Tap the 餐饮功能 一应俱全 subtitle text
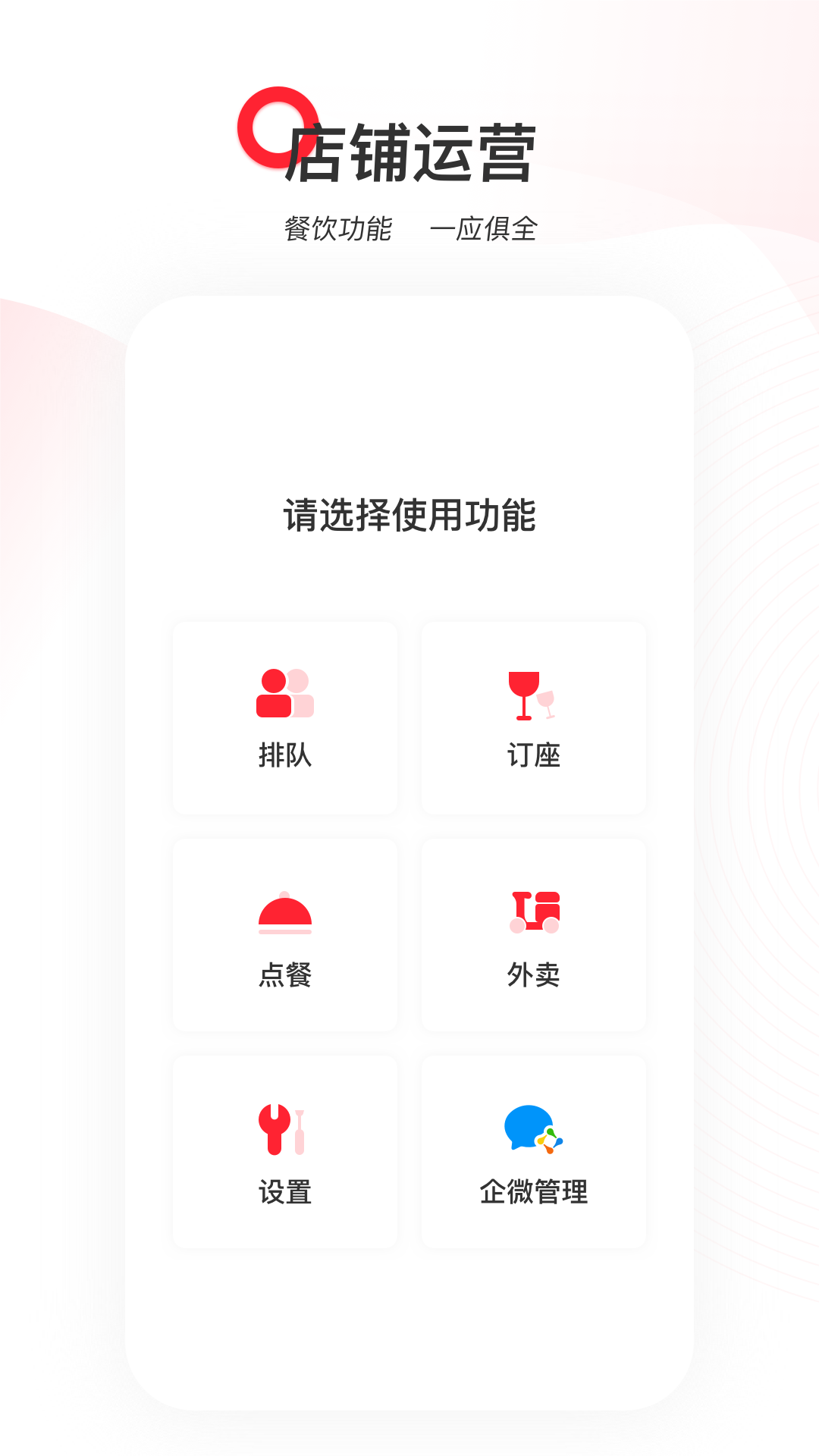 pos(413,227)
